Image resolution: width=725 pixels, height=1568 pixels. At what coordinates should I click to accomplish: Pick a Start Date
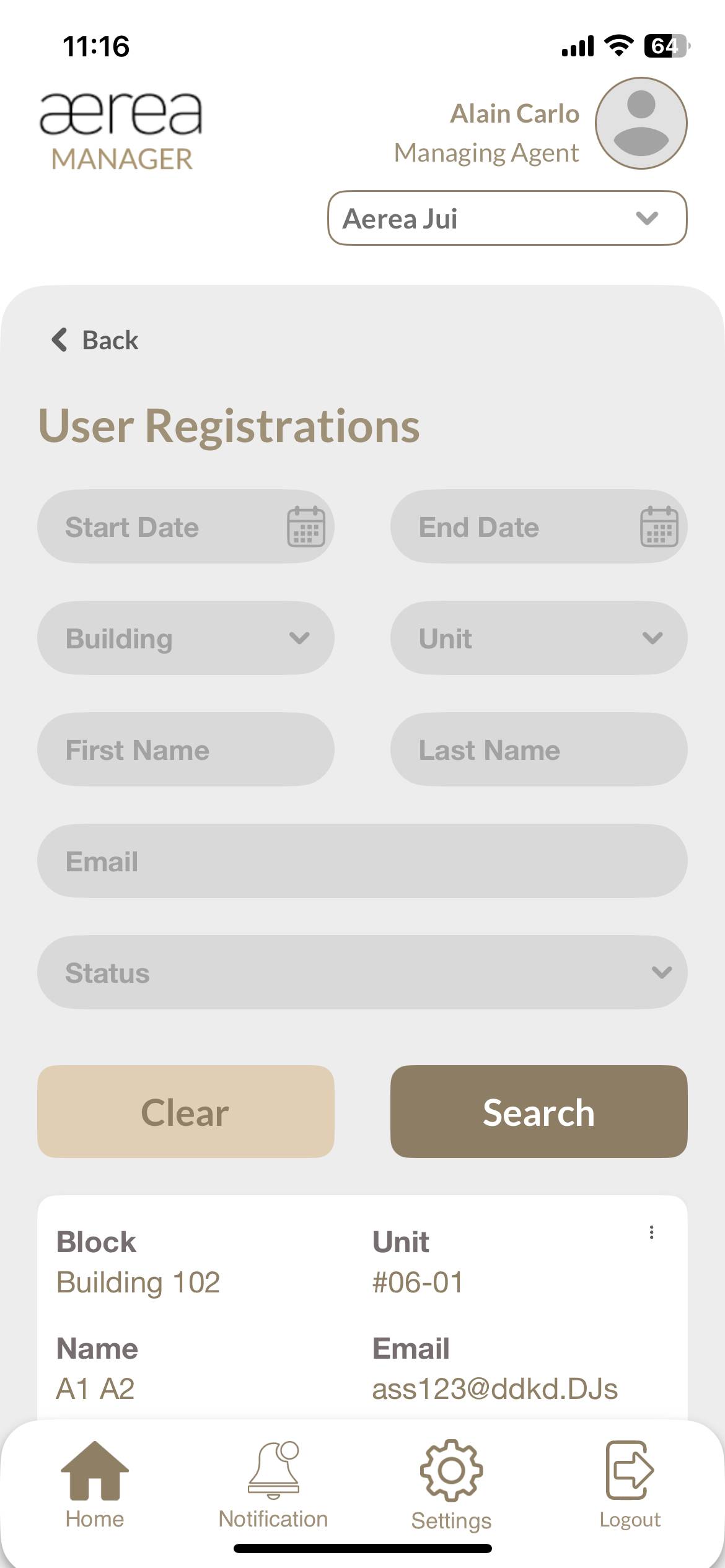coord(185,527)
